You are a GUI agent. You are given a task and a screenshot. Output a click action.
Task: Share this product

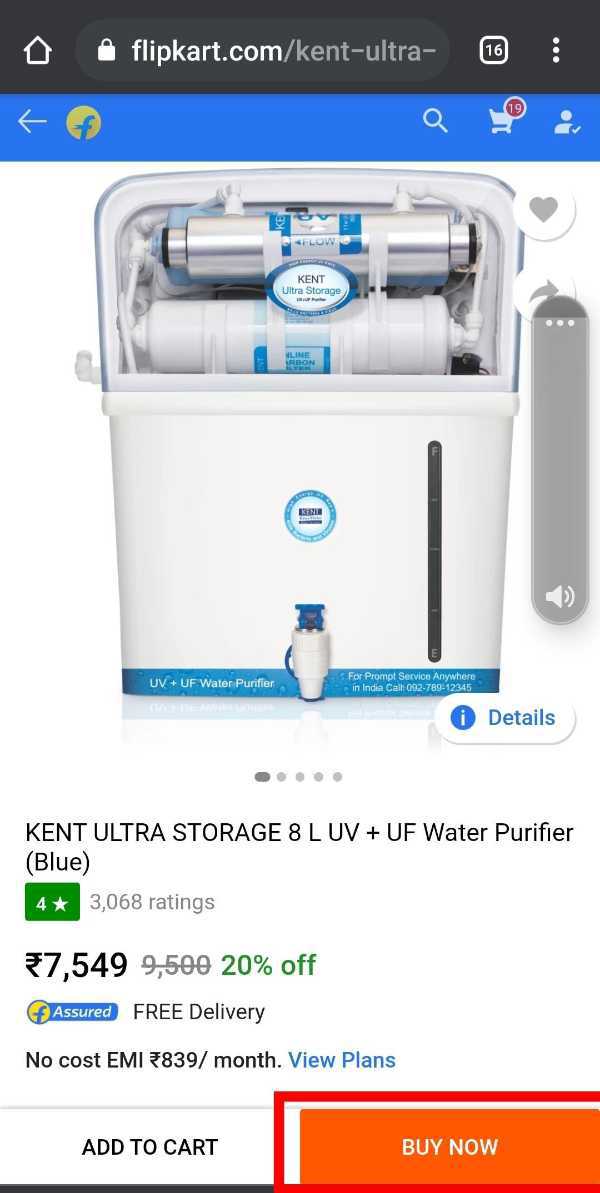pyautogui.click(x=540, y=290)
